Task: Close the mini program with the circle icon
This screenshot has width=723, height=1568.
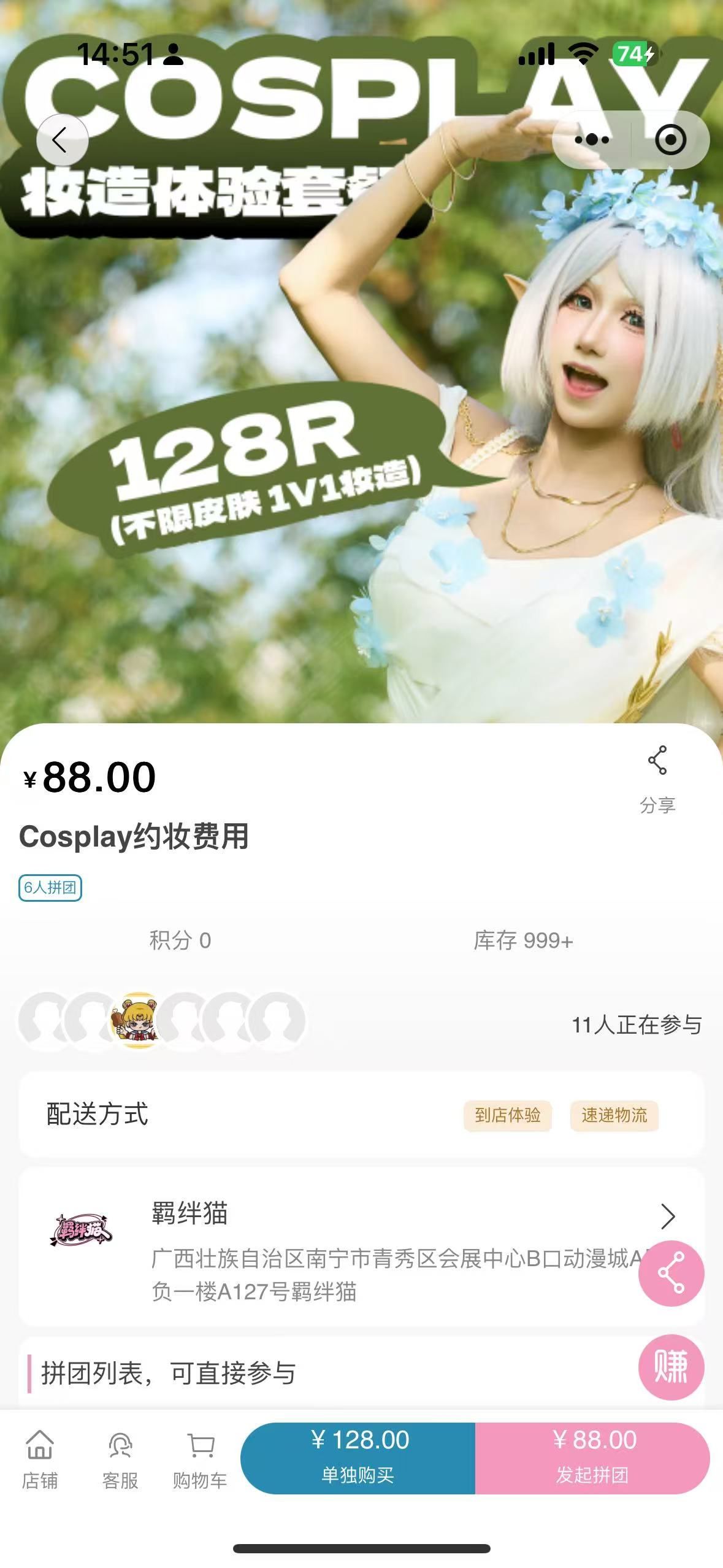Action: 670,140
